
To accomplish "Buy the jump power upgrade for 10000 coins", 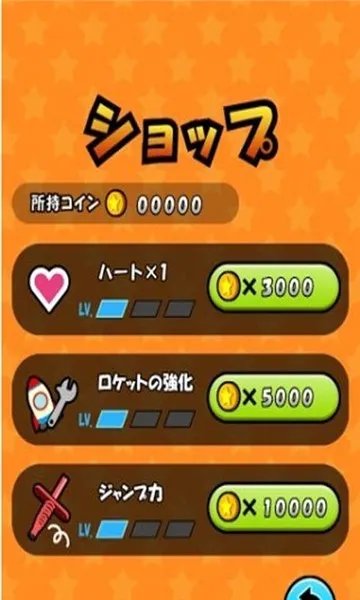I will pos(274,507).
